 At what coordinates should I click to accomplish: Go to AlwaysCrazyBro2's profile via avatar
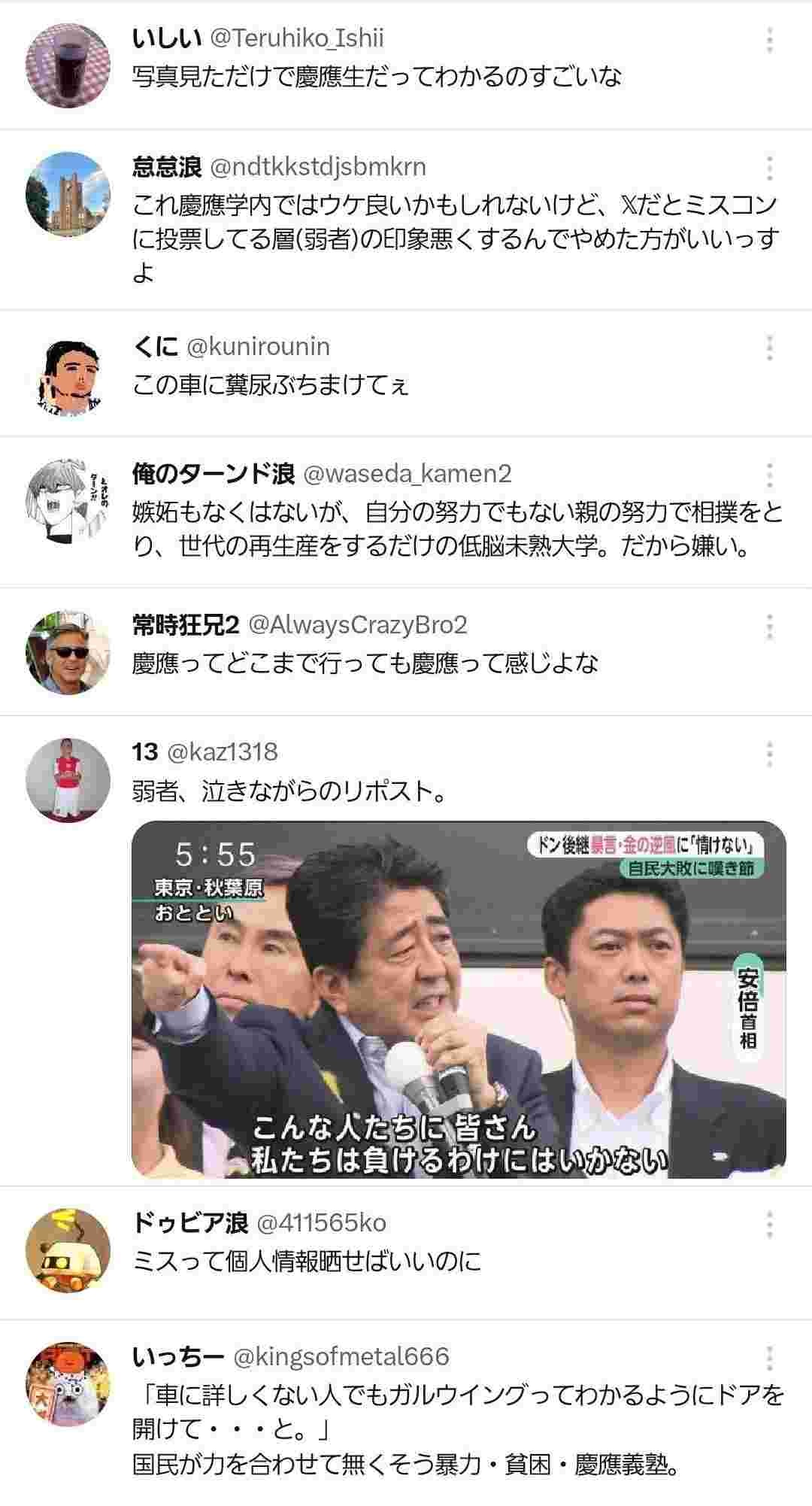[x=68, y=652]
